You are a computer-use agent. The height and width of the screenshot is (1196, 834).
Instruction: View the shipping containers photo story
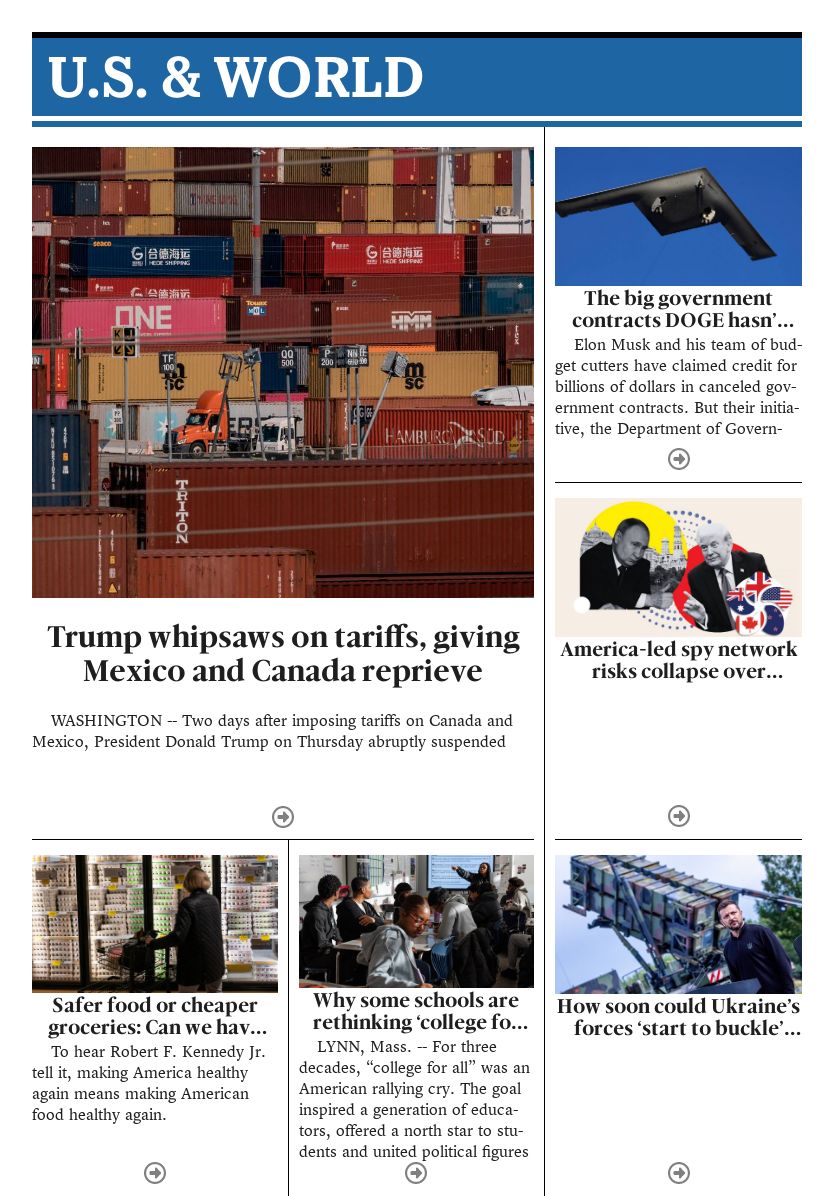tap(283, 372)
